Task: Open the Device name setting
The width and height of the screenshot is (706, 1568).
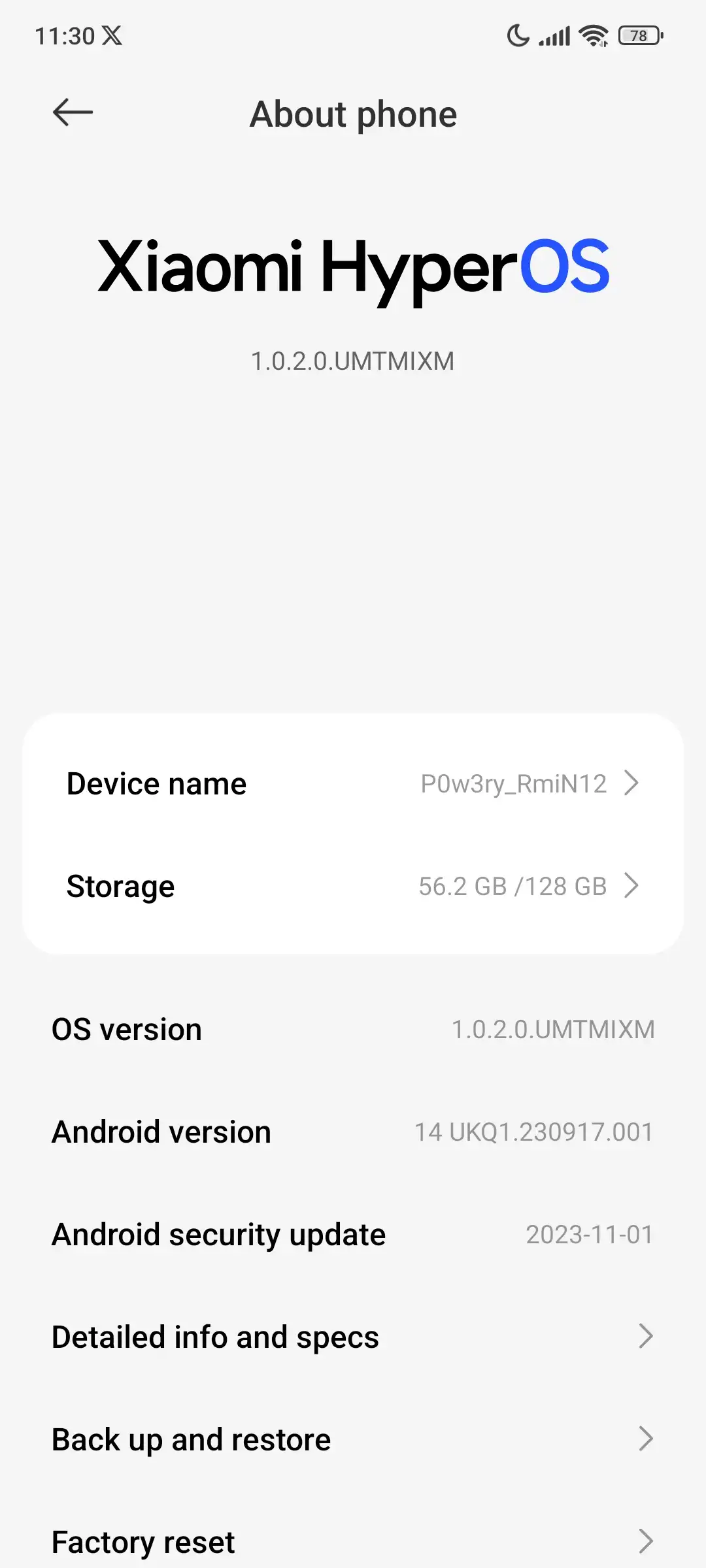Action: tap(353, 783)
